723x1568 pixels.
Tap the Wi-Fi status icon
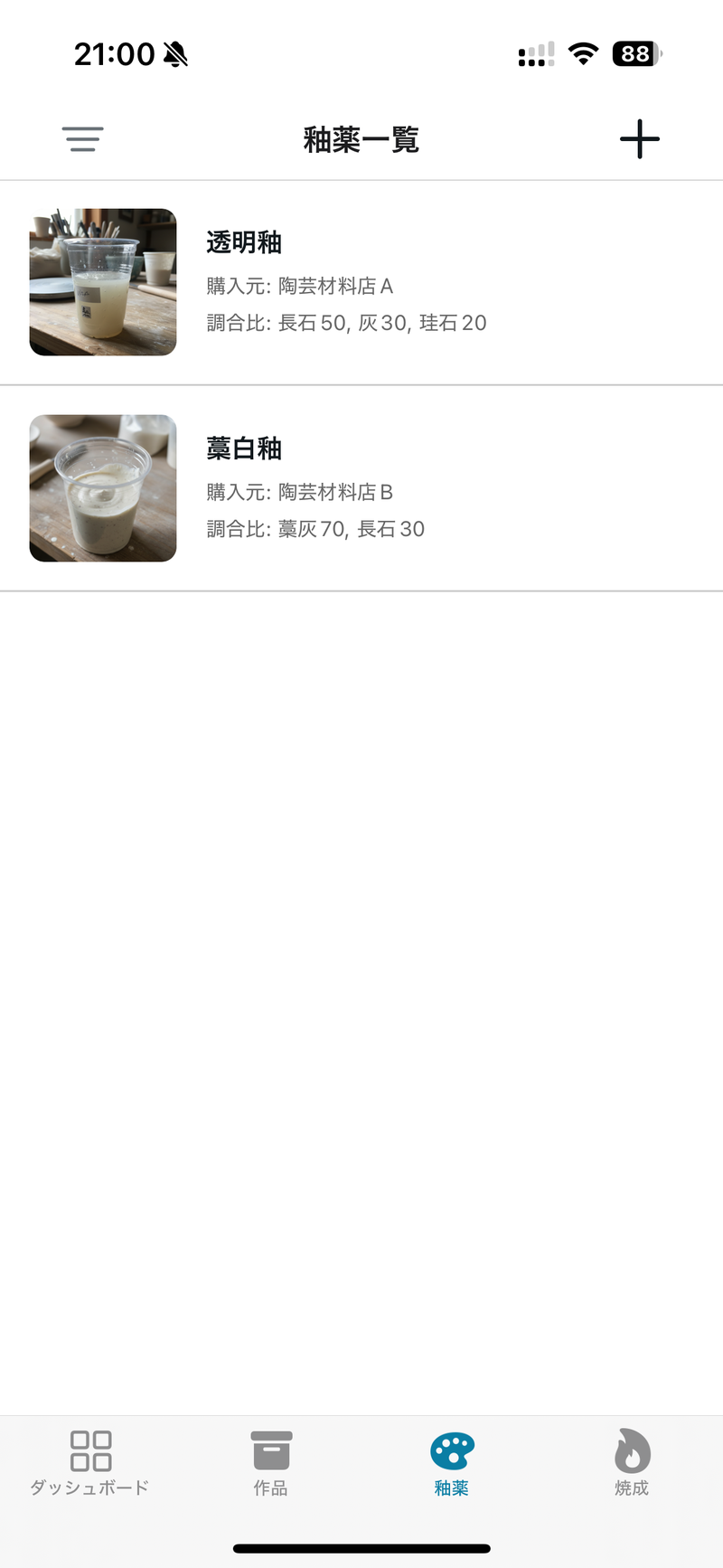click(583, 53)
